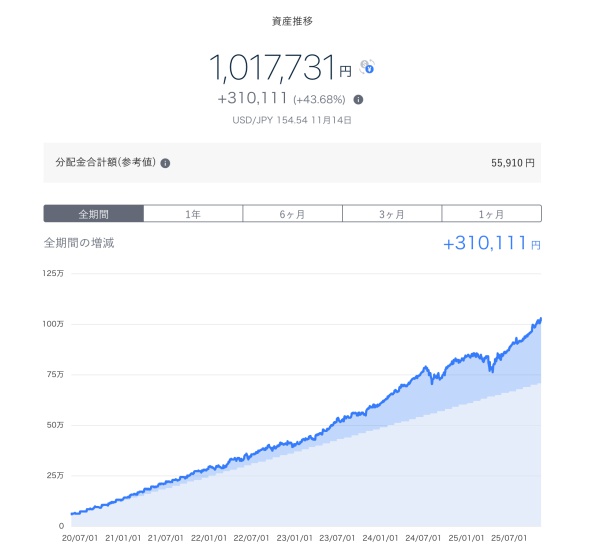600x555 pixels.
Task: Open info icon beside 分配金合計額(参考値)
Action: click(x=166, y=162)
